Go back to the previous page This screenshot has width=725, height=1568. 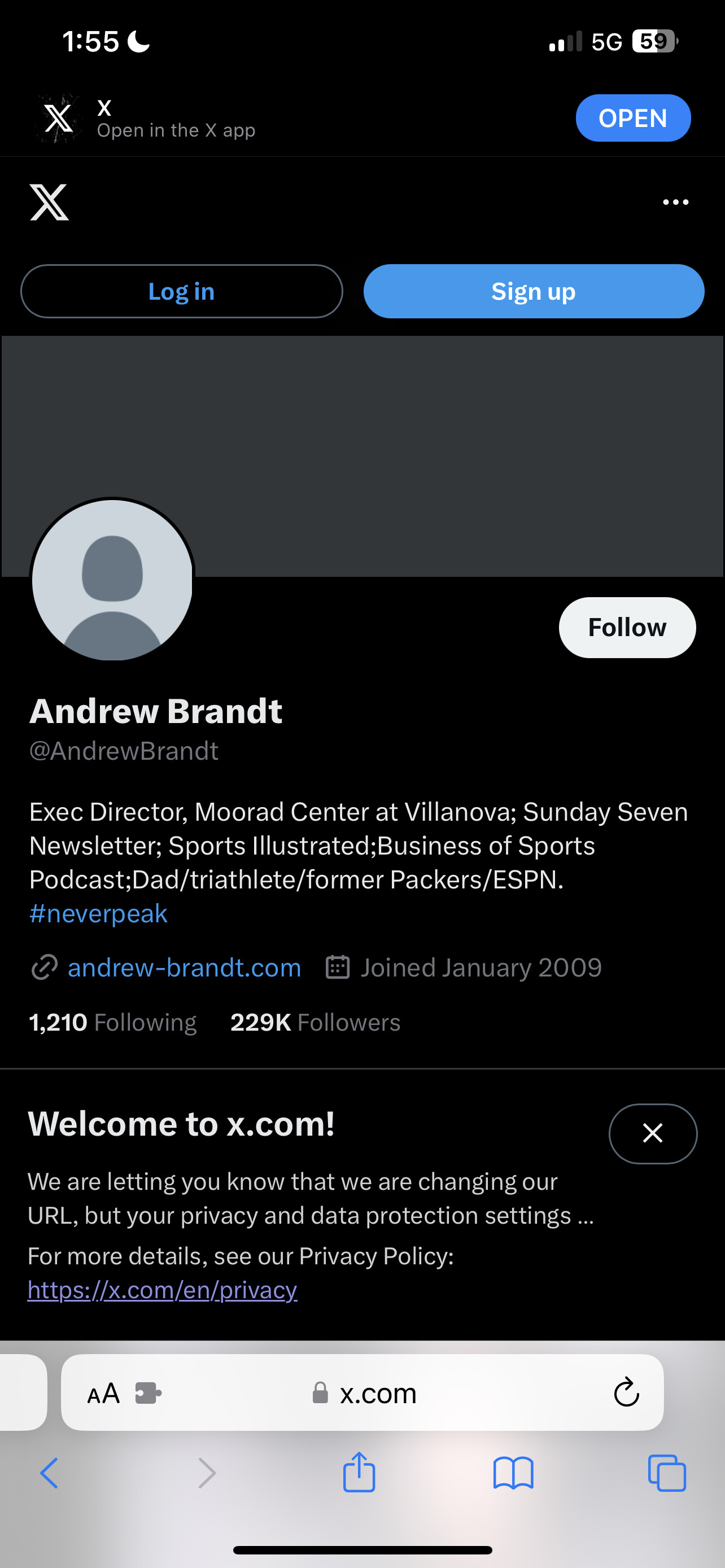[x=49, y=1473]
